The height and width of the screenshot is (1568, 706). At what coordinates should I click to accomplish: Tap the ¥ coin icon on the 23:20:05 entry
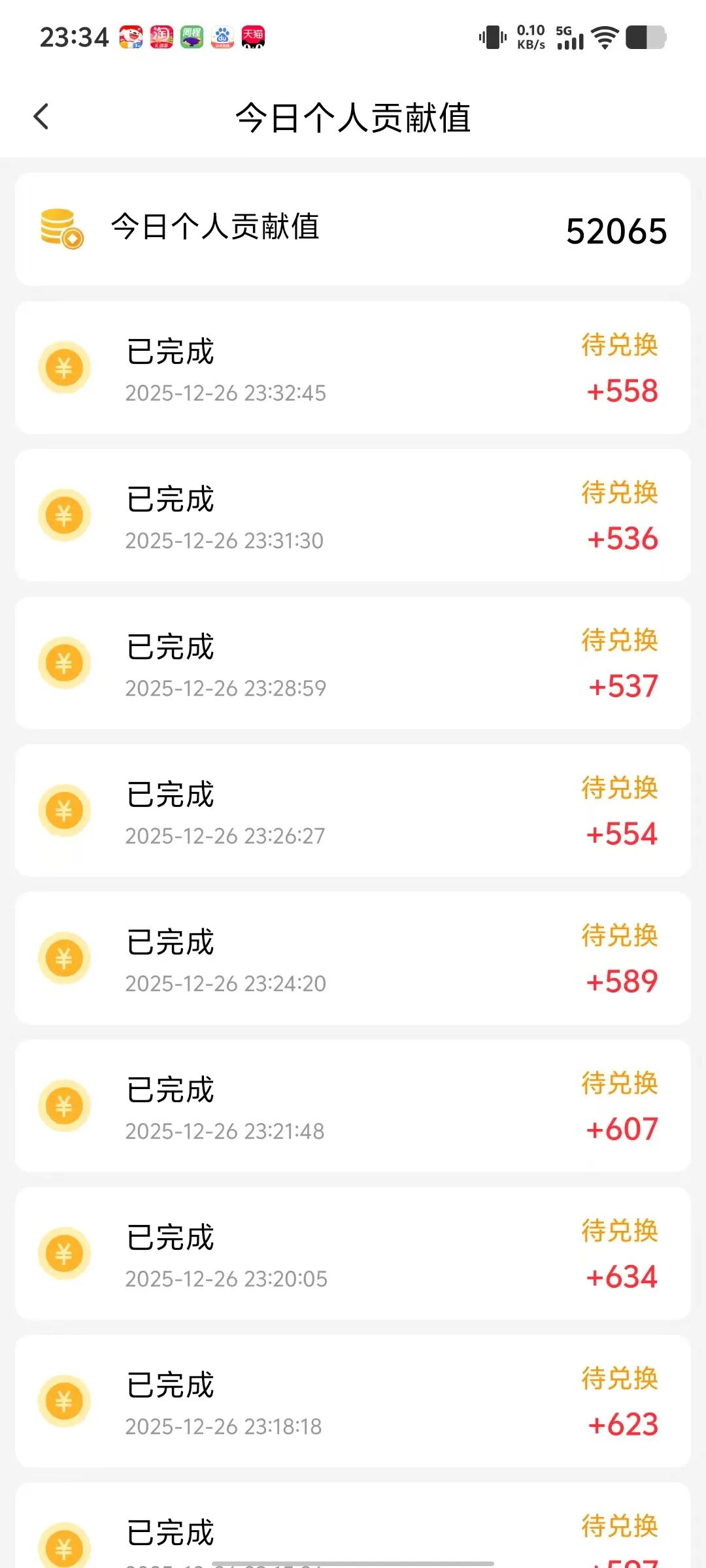(64, 1253)
